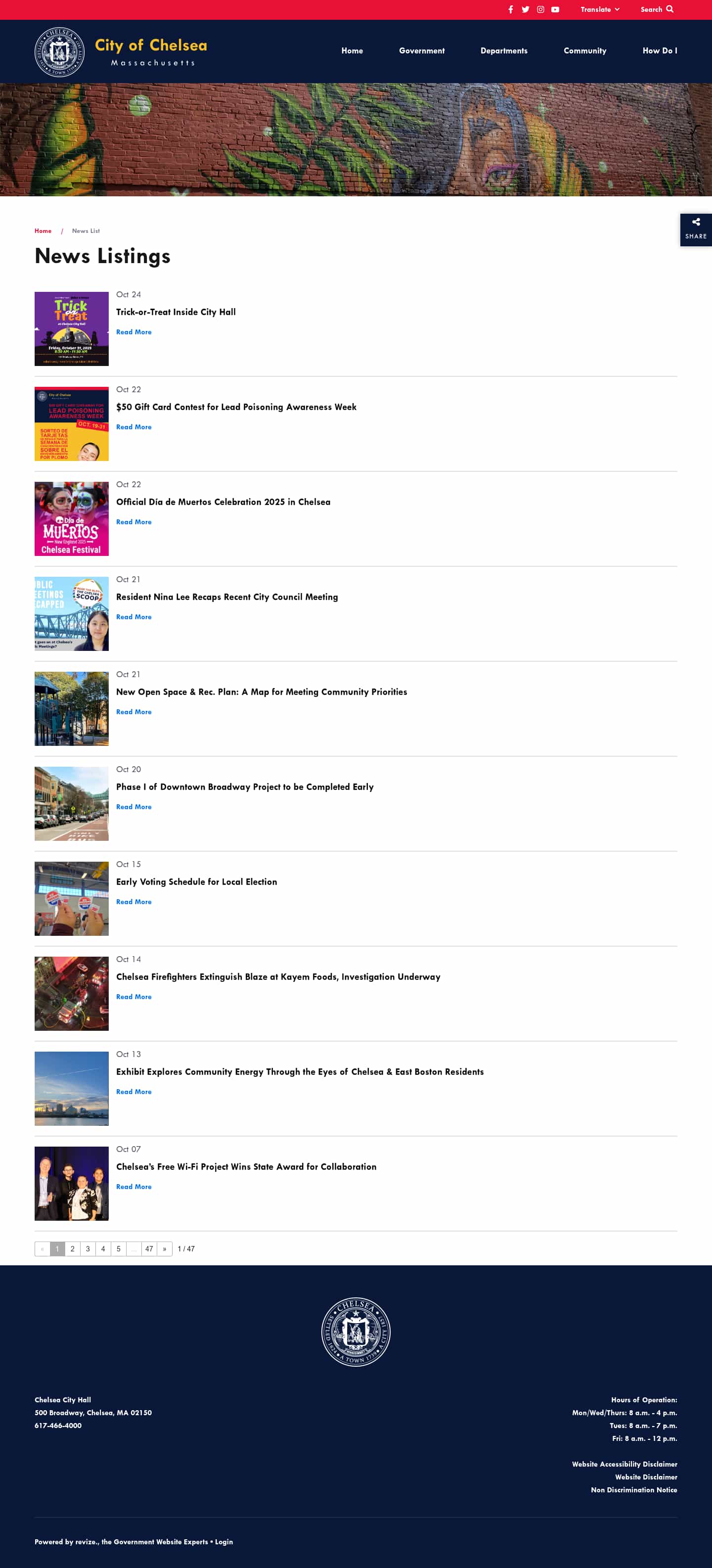Open the Departments navigation menu
This screenshot has width=712, height=1568.
click(x=504, y=51)
